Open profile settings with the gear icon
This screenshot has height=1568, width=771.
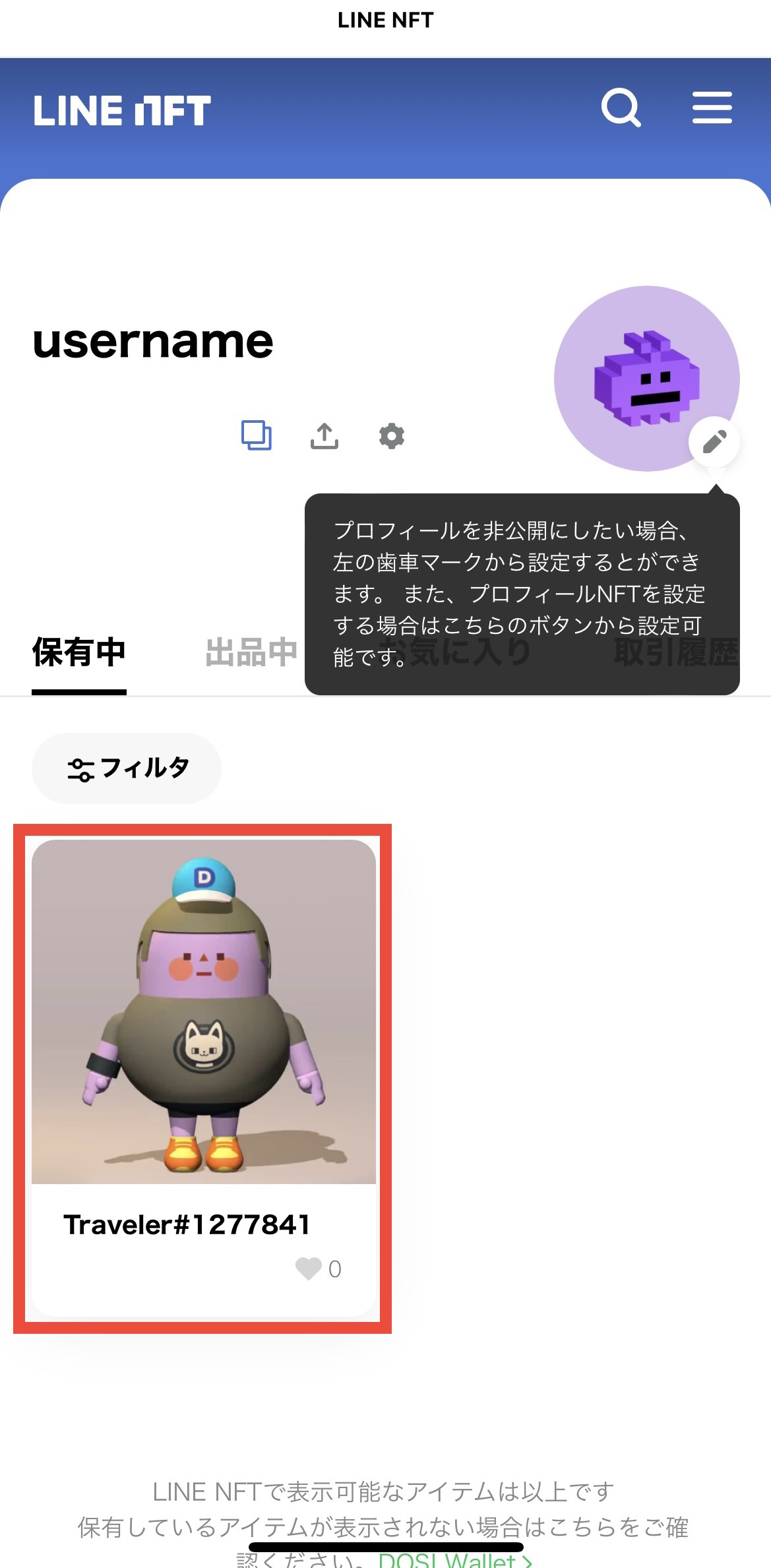coord(392,436)
